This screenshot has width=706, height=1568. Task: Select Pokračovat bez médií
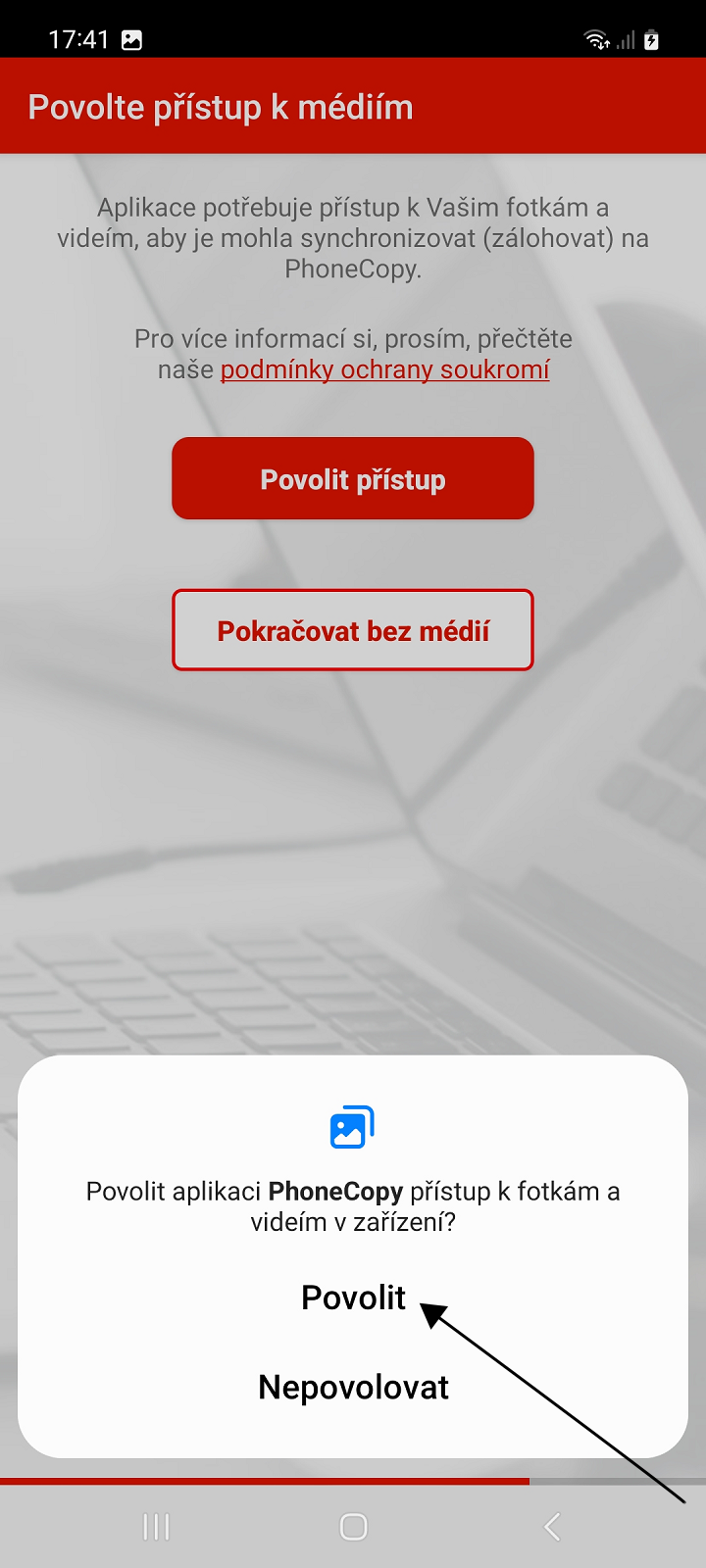click(353, 630)
